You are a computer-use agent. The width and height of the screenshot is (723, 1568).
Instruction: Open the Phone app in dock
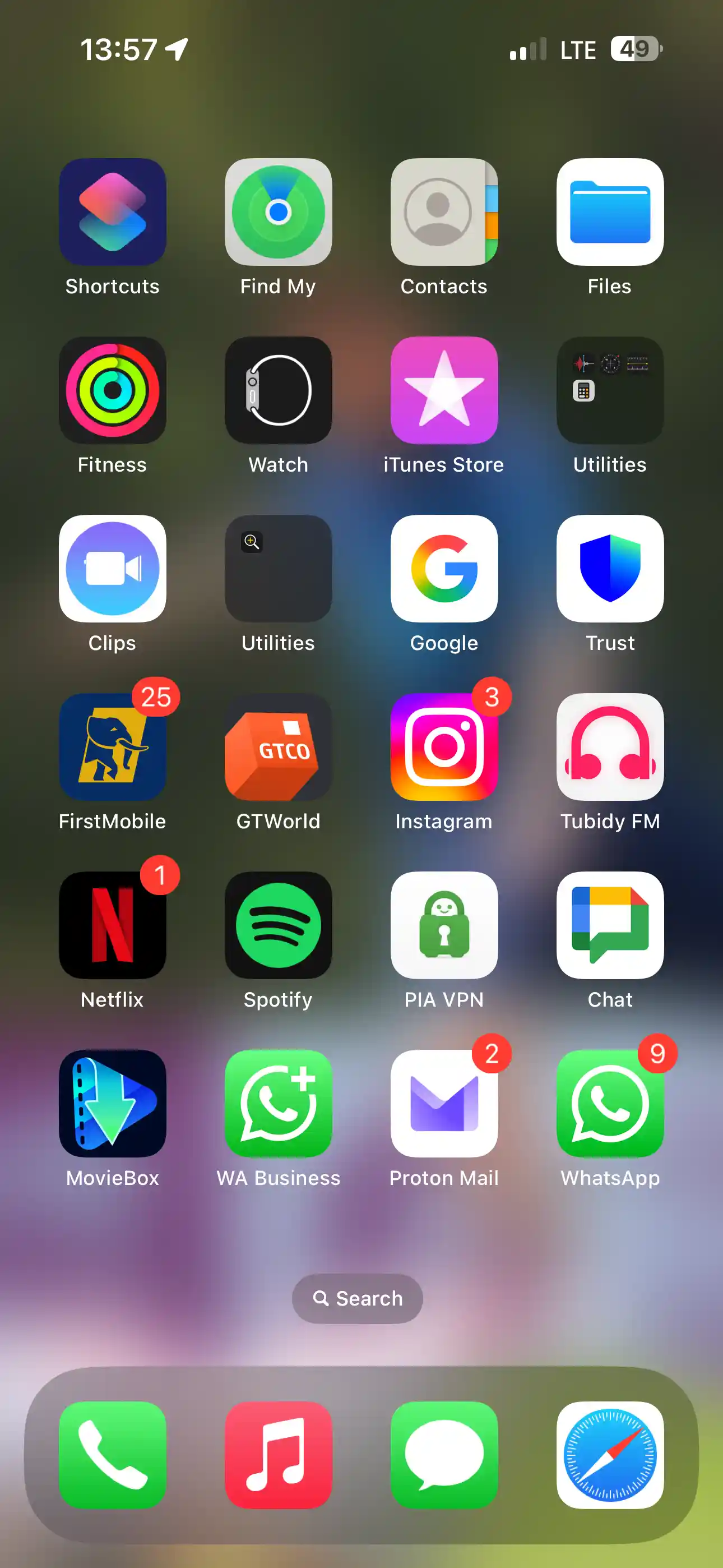pos(113,1455)
